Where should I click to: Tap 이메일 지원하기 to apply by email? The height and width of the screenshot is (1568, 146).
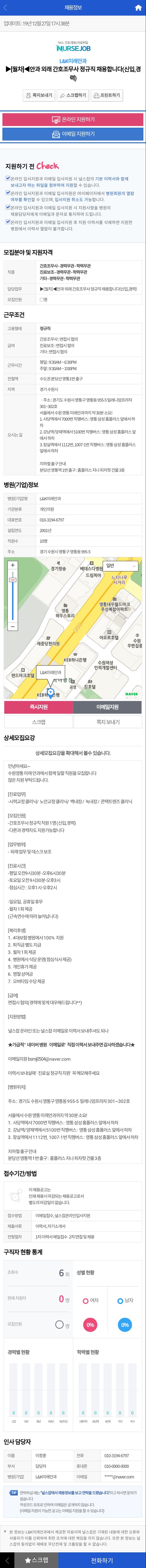tap(73, 134)
